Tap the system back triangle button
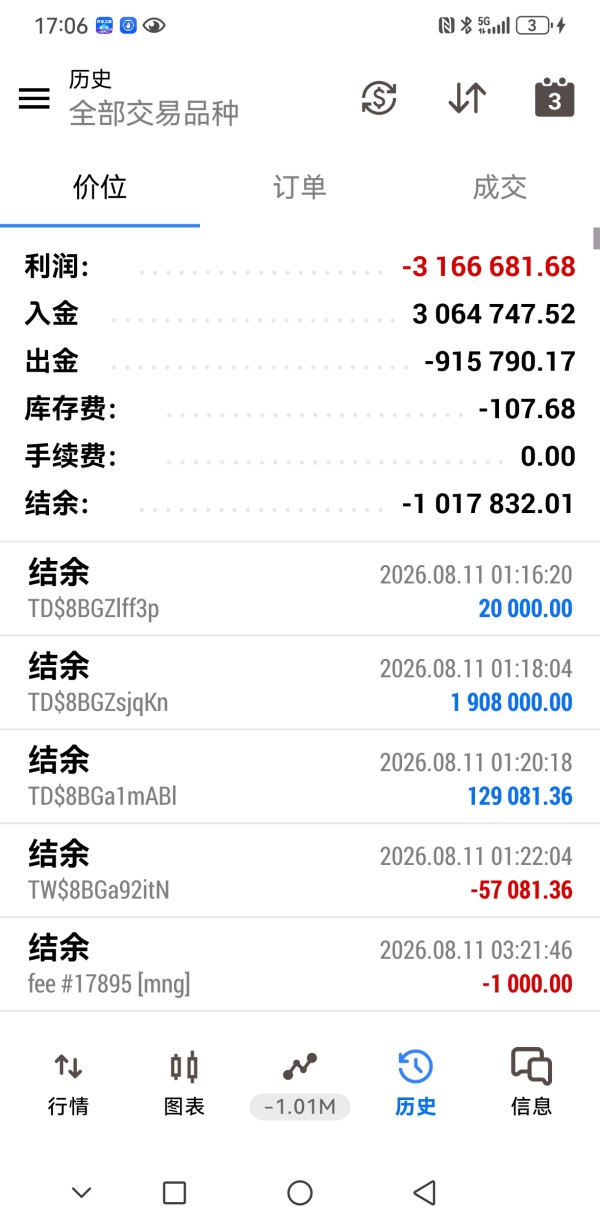This screenshot has height=1224, width=600. pos(425,1192)
